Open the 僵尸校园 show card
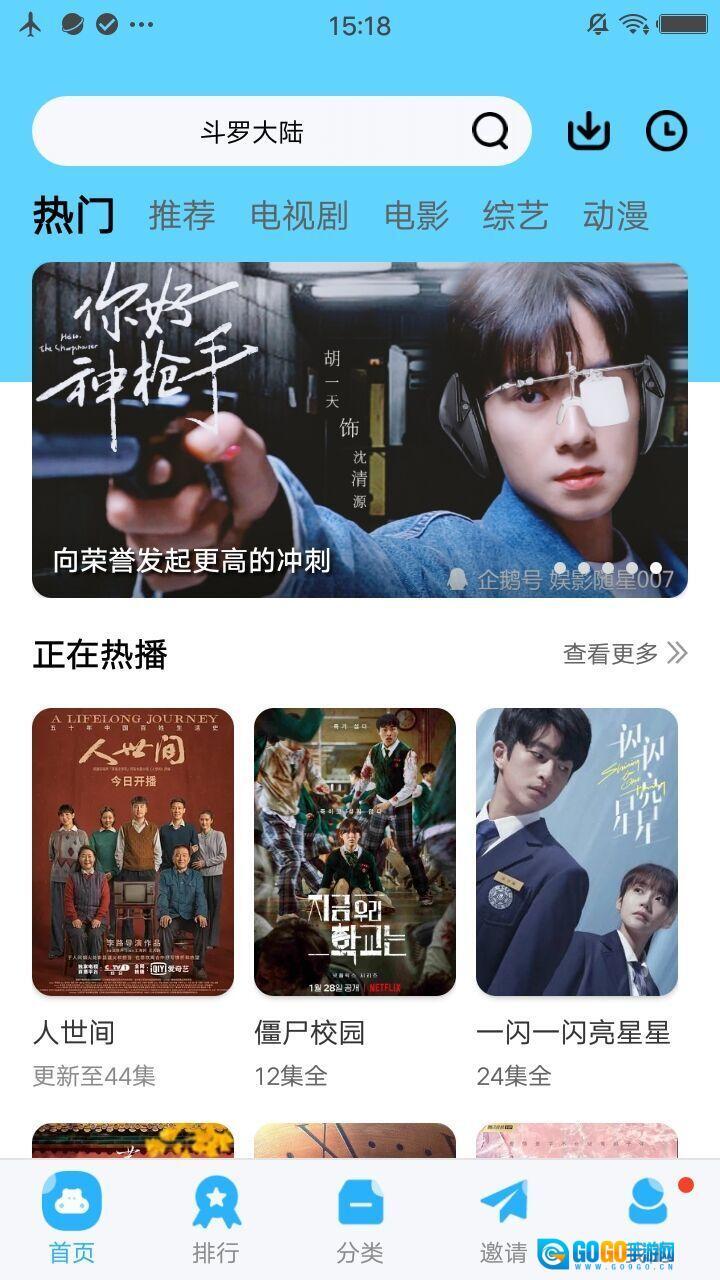Screen dimensions: 720x1280 click(355, 852)
